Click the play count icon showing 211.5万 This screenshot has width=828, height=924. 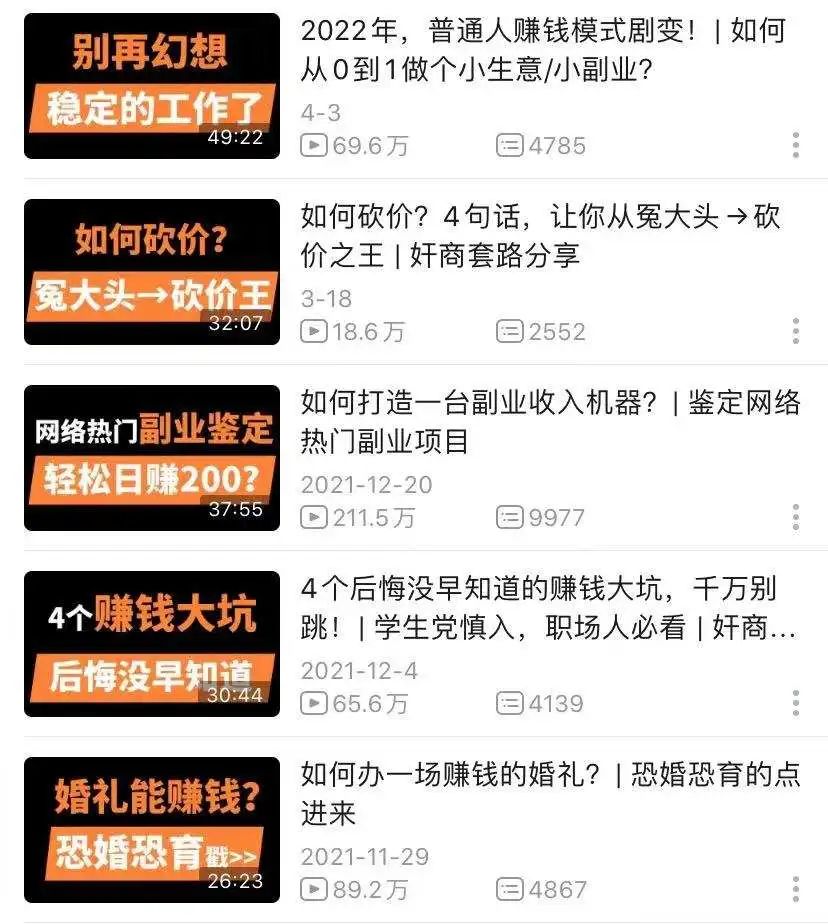point(315,518)
